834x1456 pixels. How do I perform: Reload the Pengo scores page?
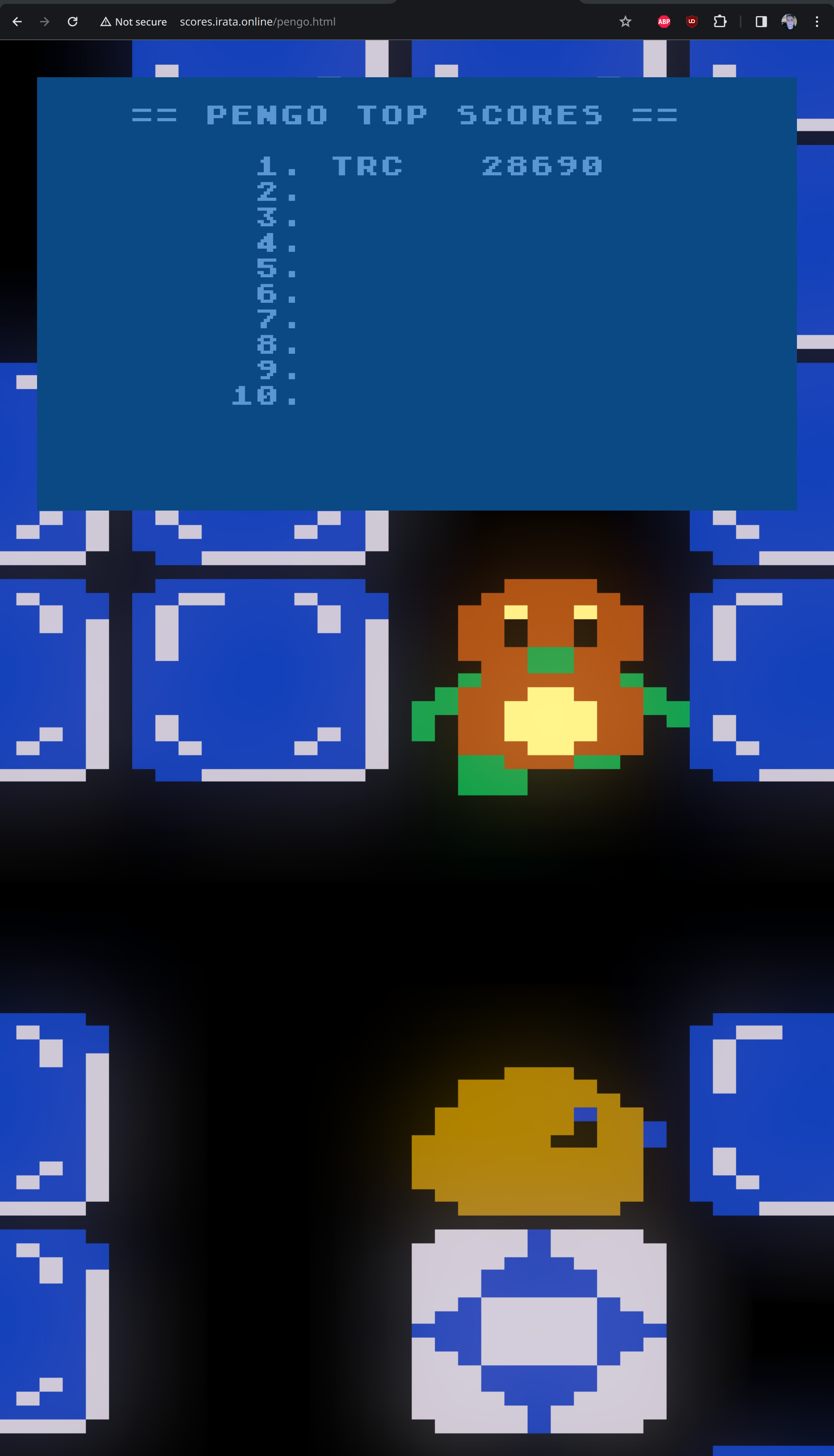[x=73, y=22]
